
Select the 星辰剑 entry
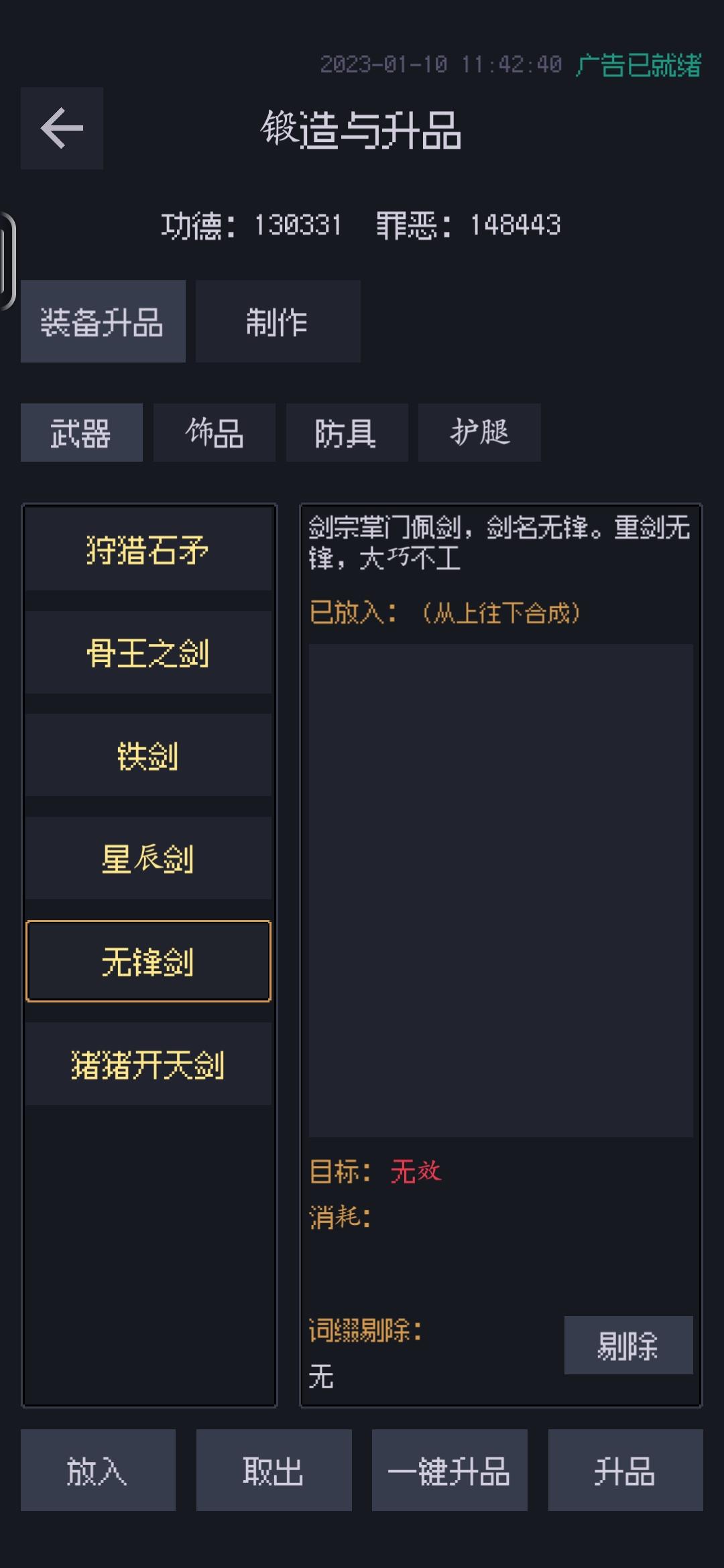[148, 858]
